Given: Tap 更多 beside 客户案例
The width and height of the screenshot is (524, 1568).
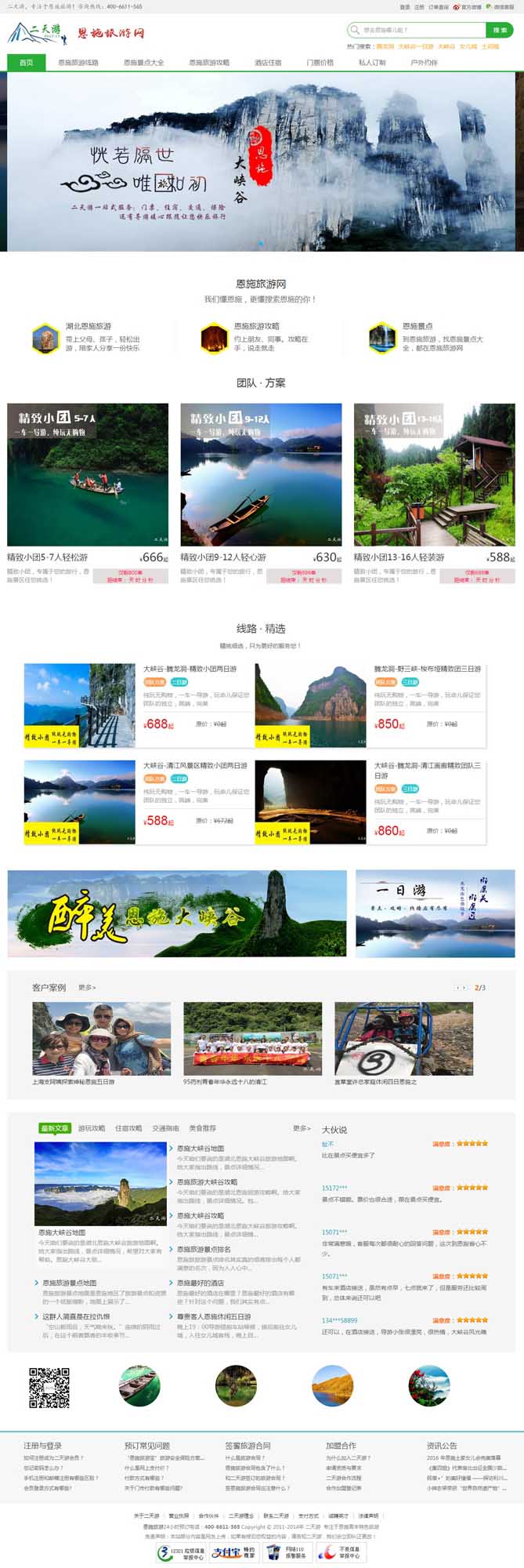Looking at the screenshot, I should (86, 988).
